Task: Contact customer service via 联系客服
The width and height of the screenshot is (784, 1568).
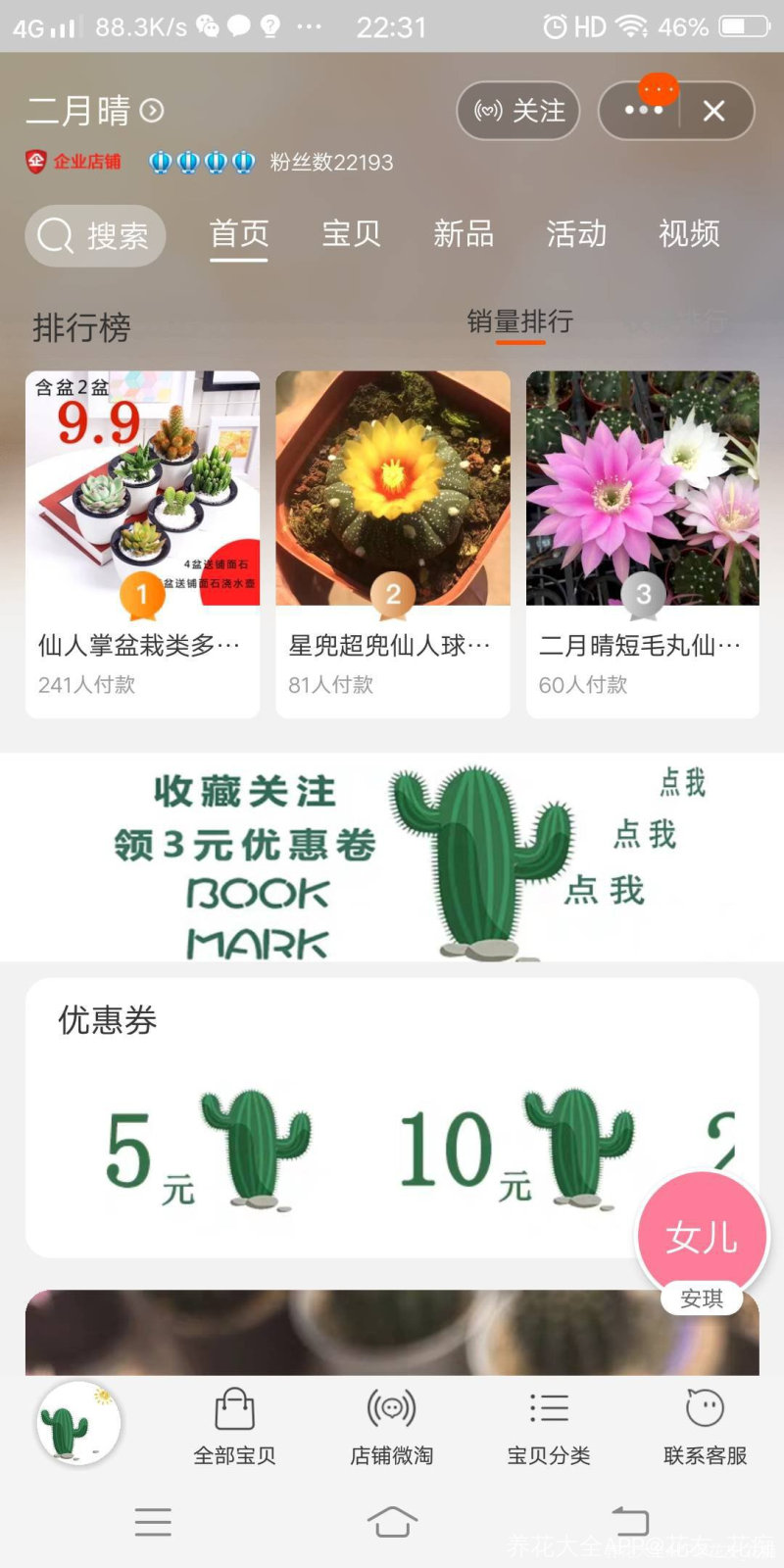Action: (x=706, y=1427)
